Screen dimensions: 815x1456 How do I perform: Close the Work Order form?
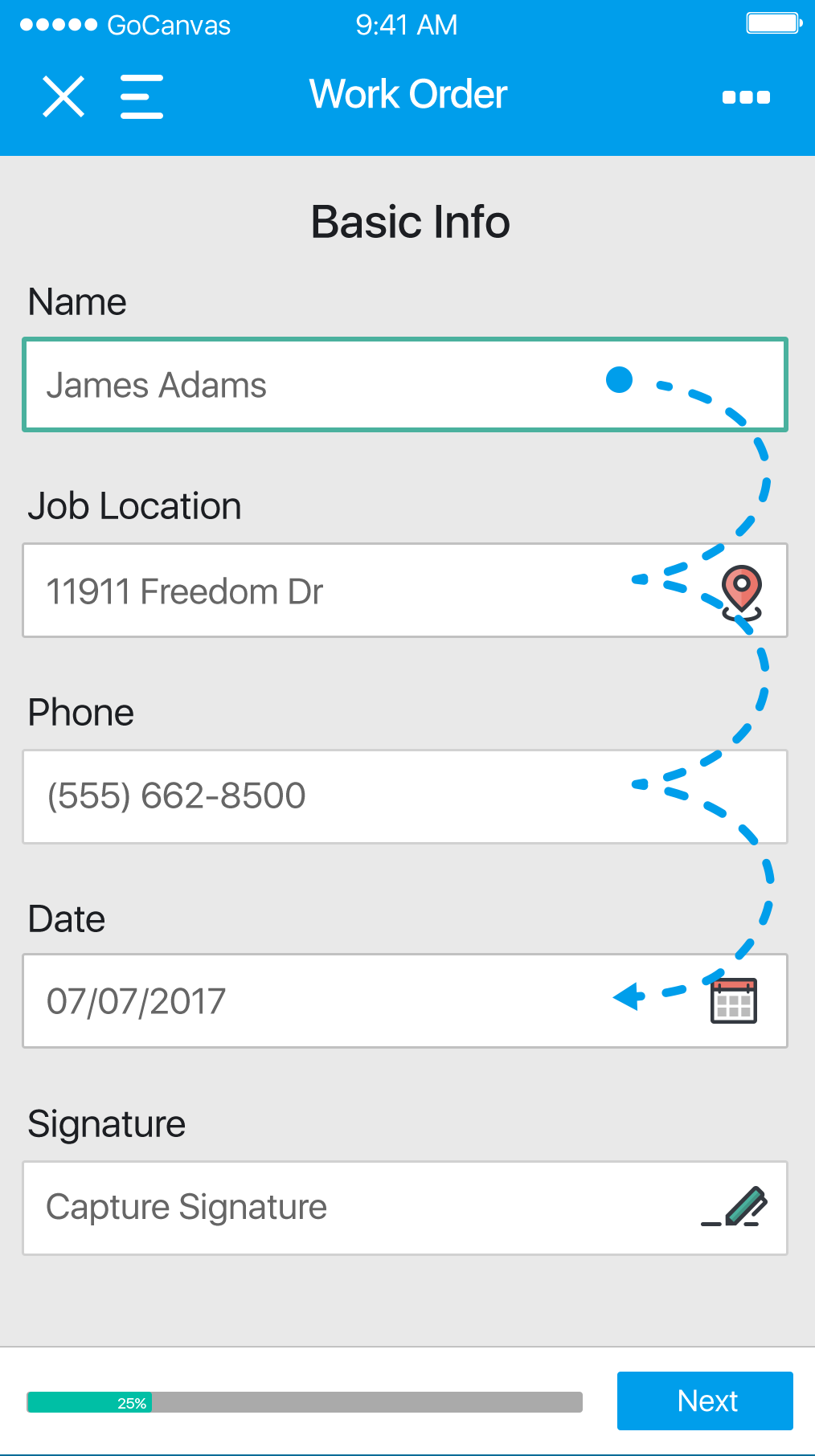tap(63, 96)
